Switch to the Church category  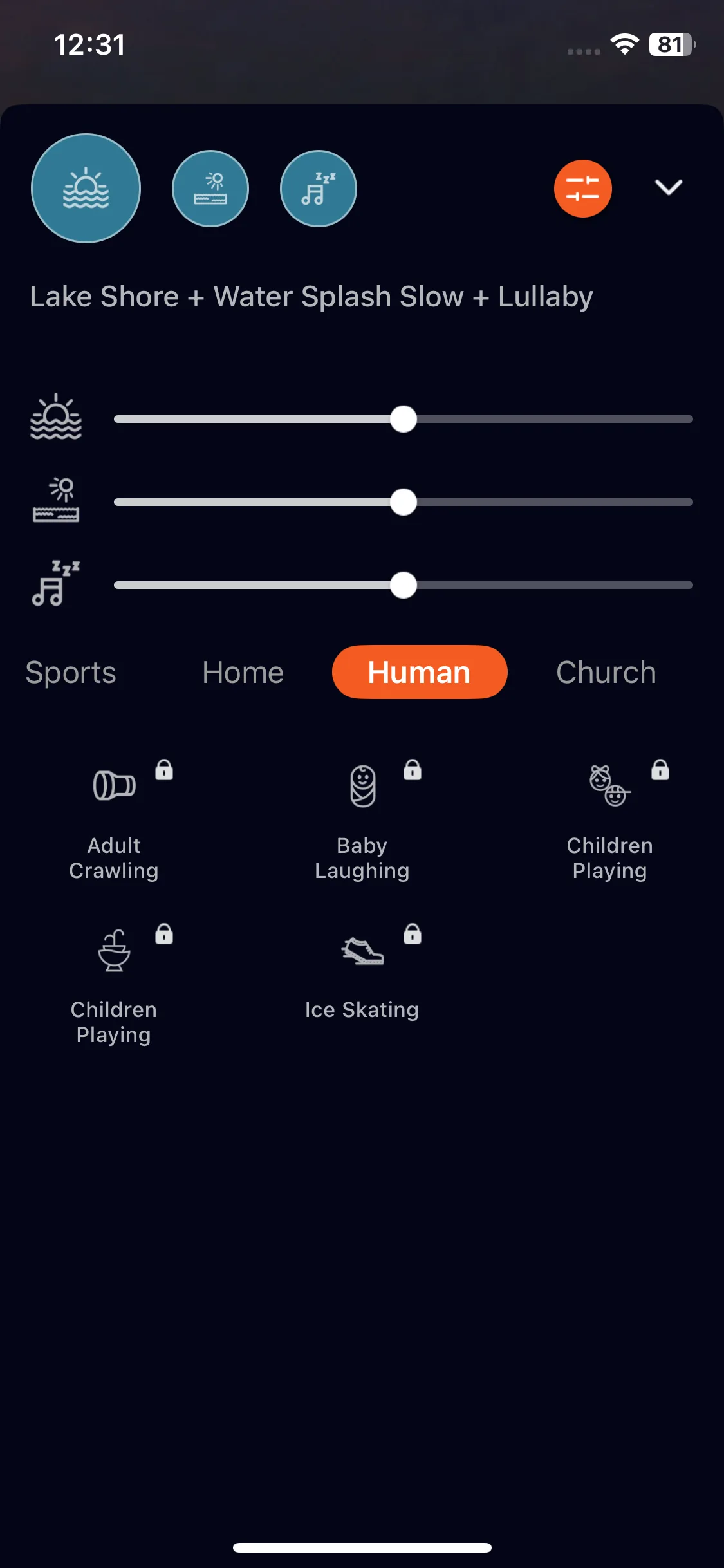tap(606, 673)
